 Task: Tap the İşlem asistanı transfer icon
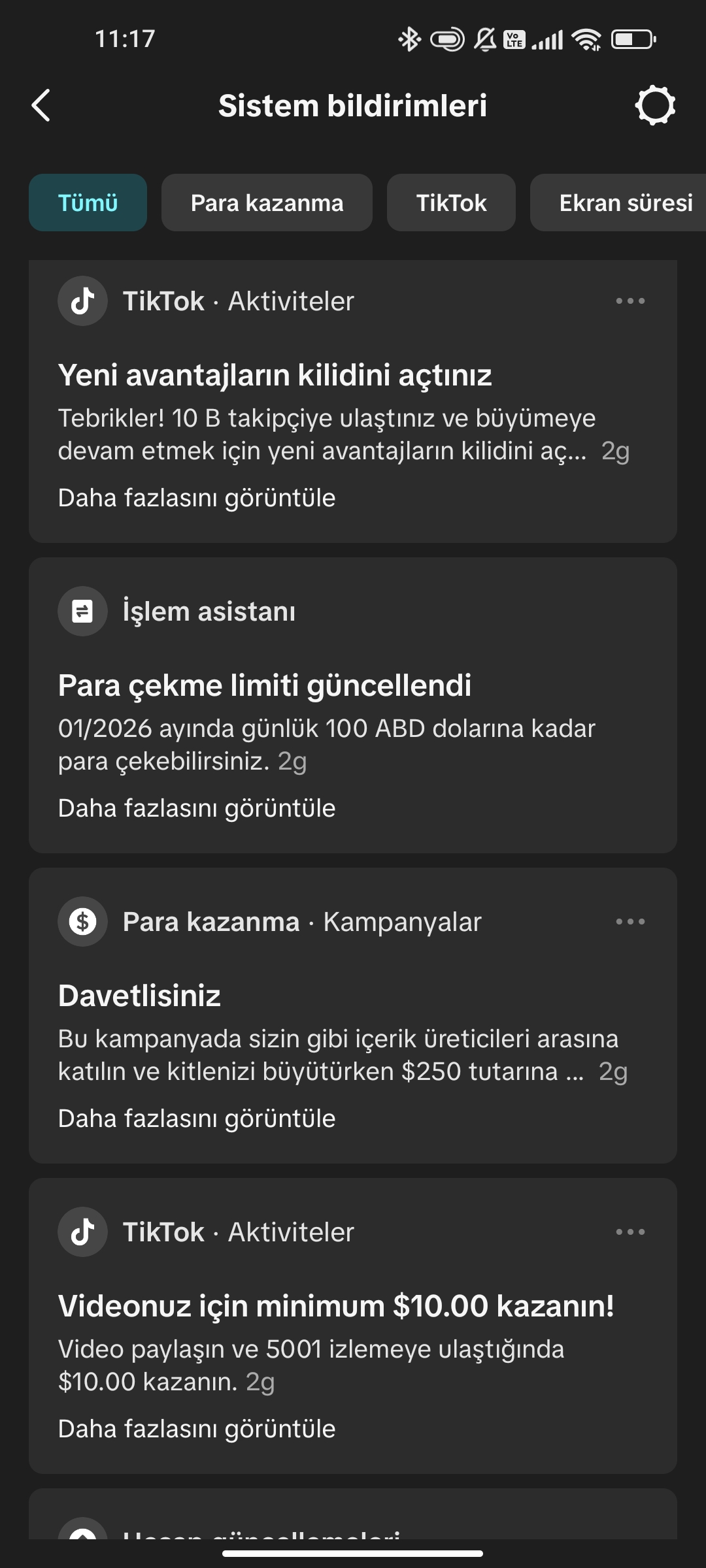(82, 611)
